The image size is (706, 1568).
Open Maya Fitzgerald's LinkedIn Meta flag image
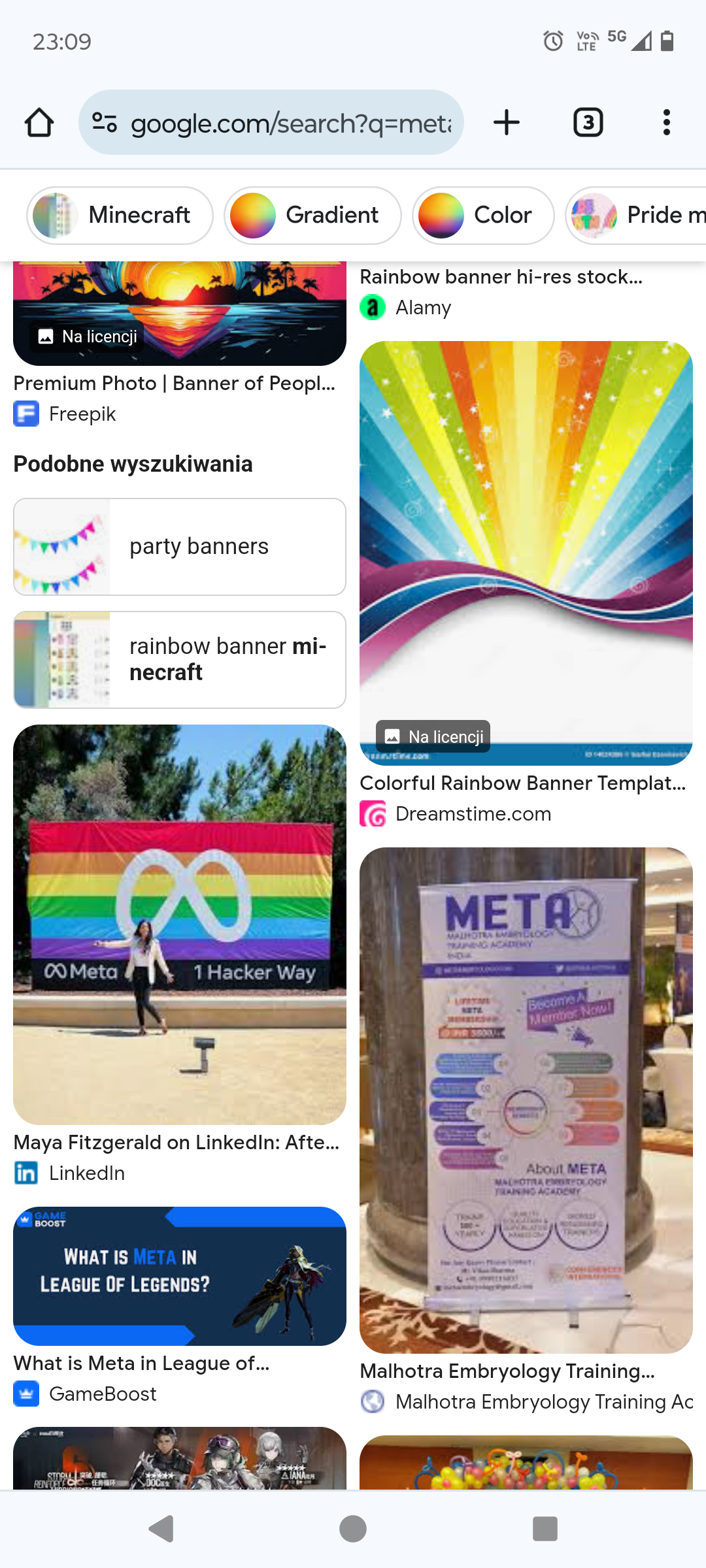pos(180,924)
